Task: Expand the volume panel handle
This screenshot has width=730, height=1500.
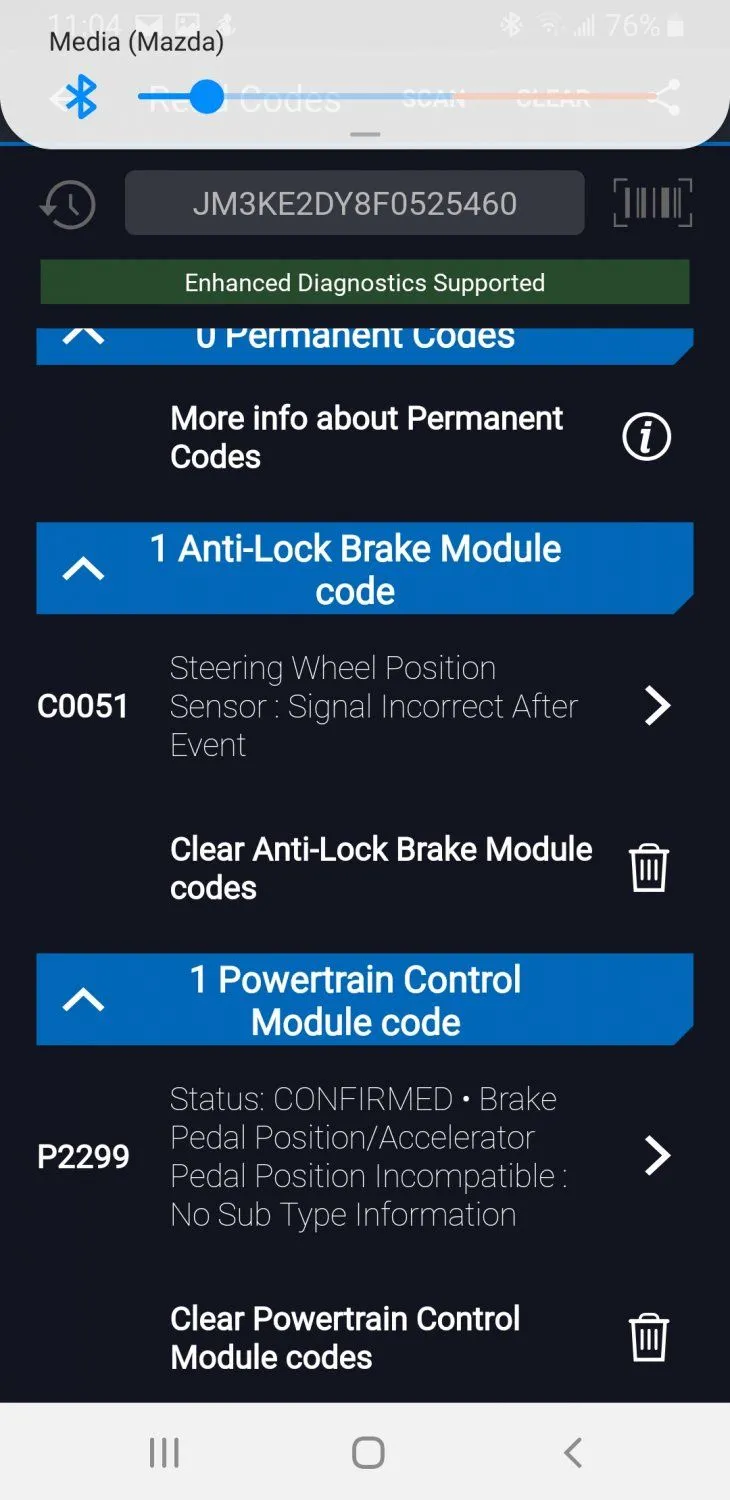Action: pos(365,134)
